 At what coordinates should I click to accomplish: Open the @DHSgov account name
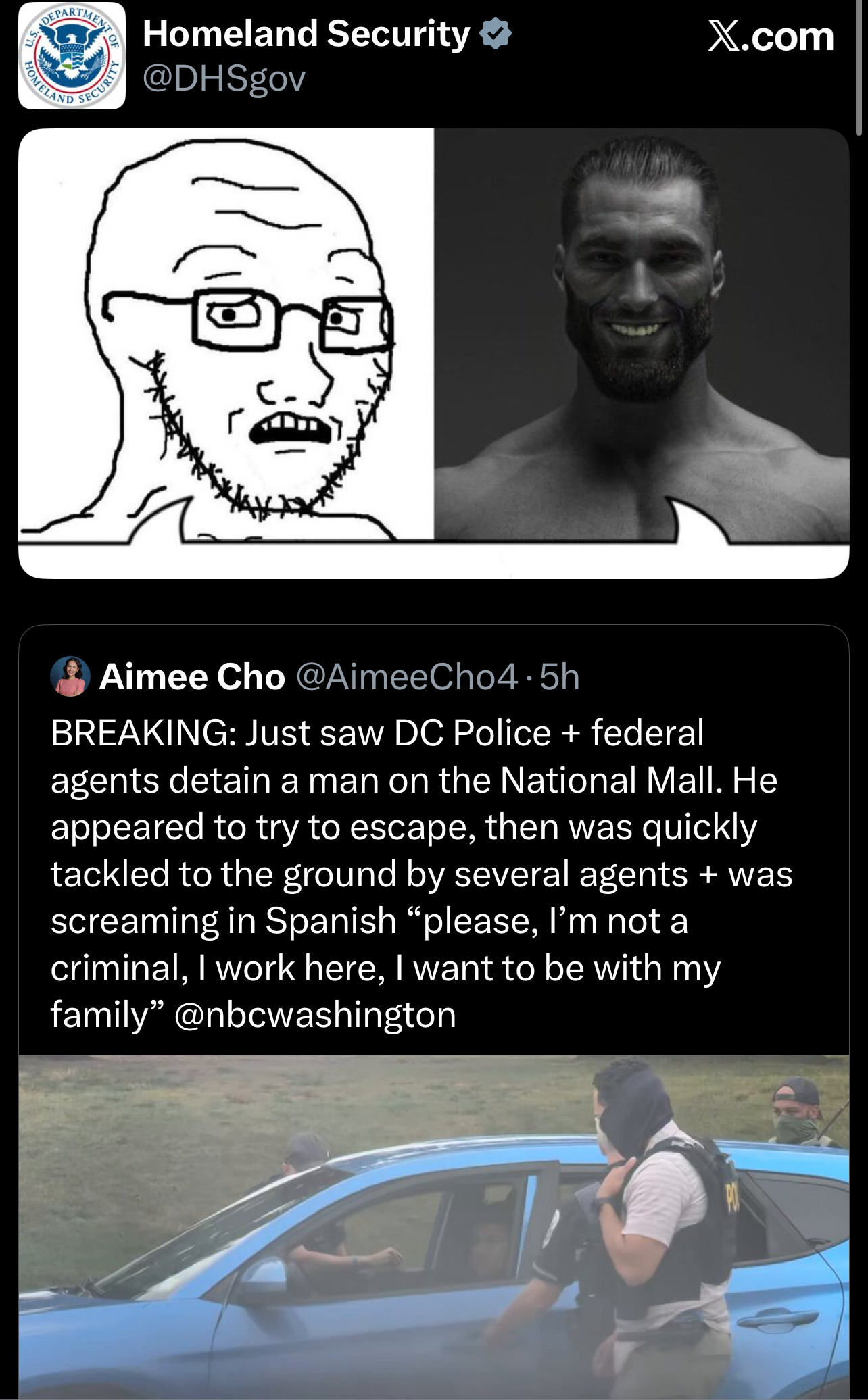pos(224,79)
